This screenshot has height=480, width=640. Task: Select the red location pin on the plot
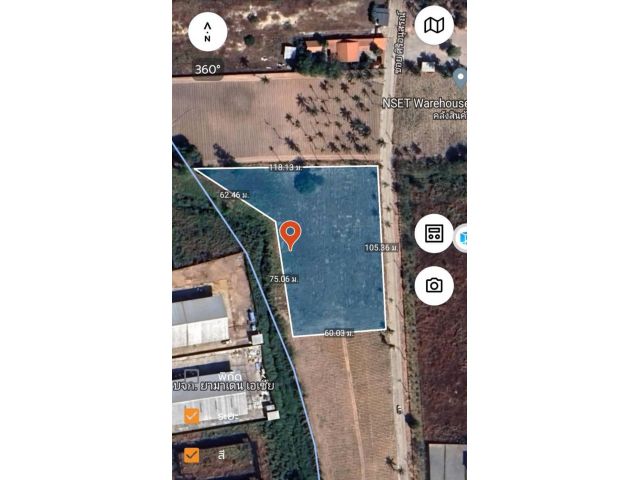(x=290, y=234)
